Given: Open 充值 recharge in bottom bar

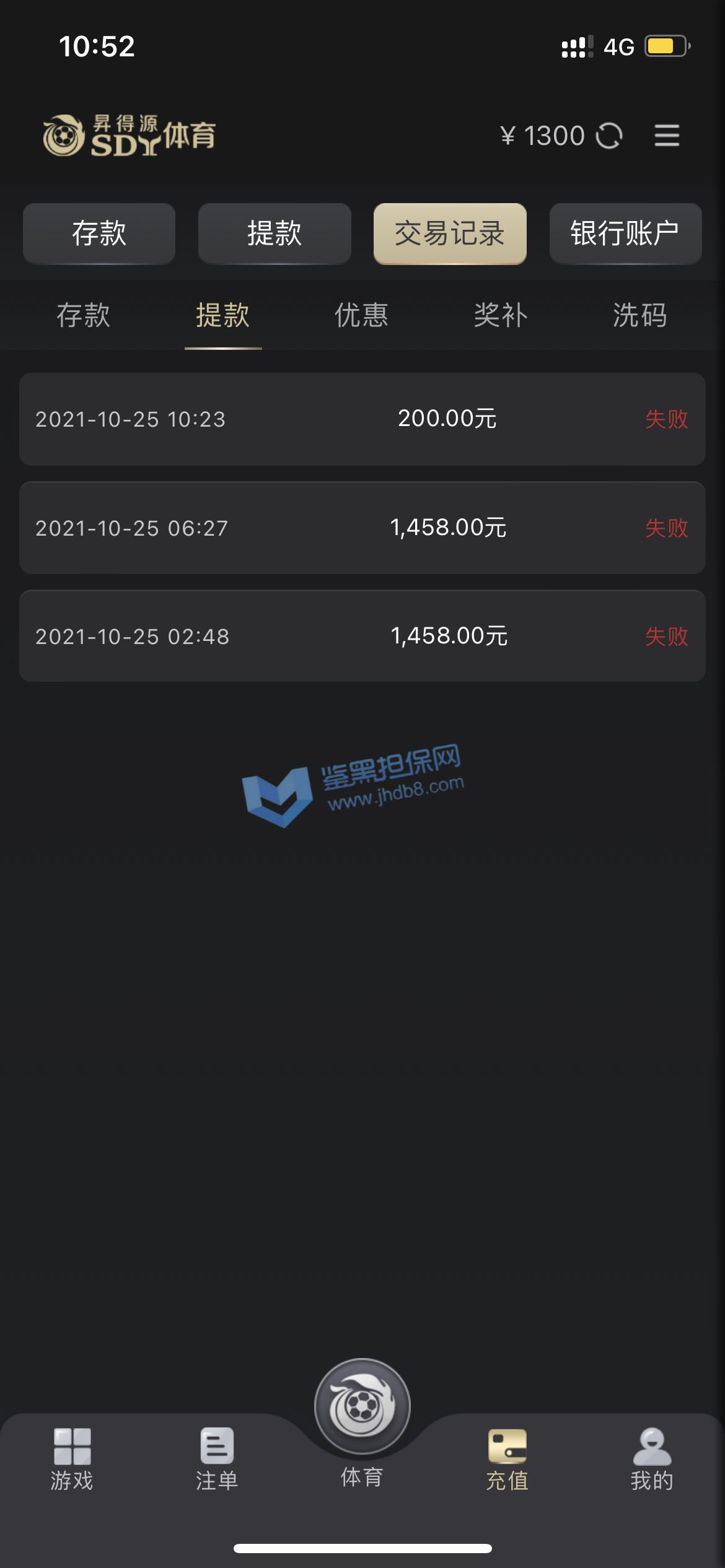Looking at the screenshot, I should pos(507,1460).
